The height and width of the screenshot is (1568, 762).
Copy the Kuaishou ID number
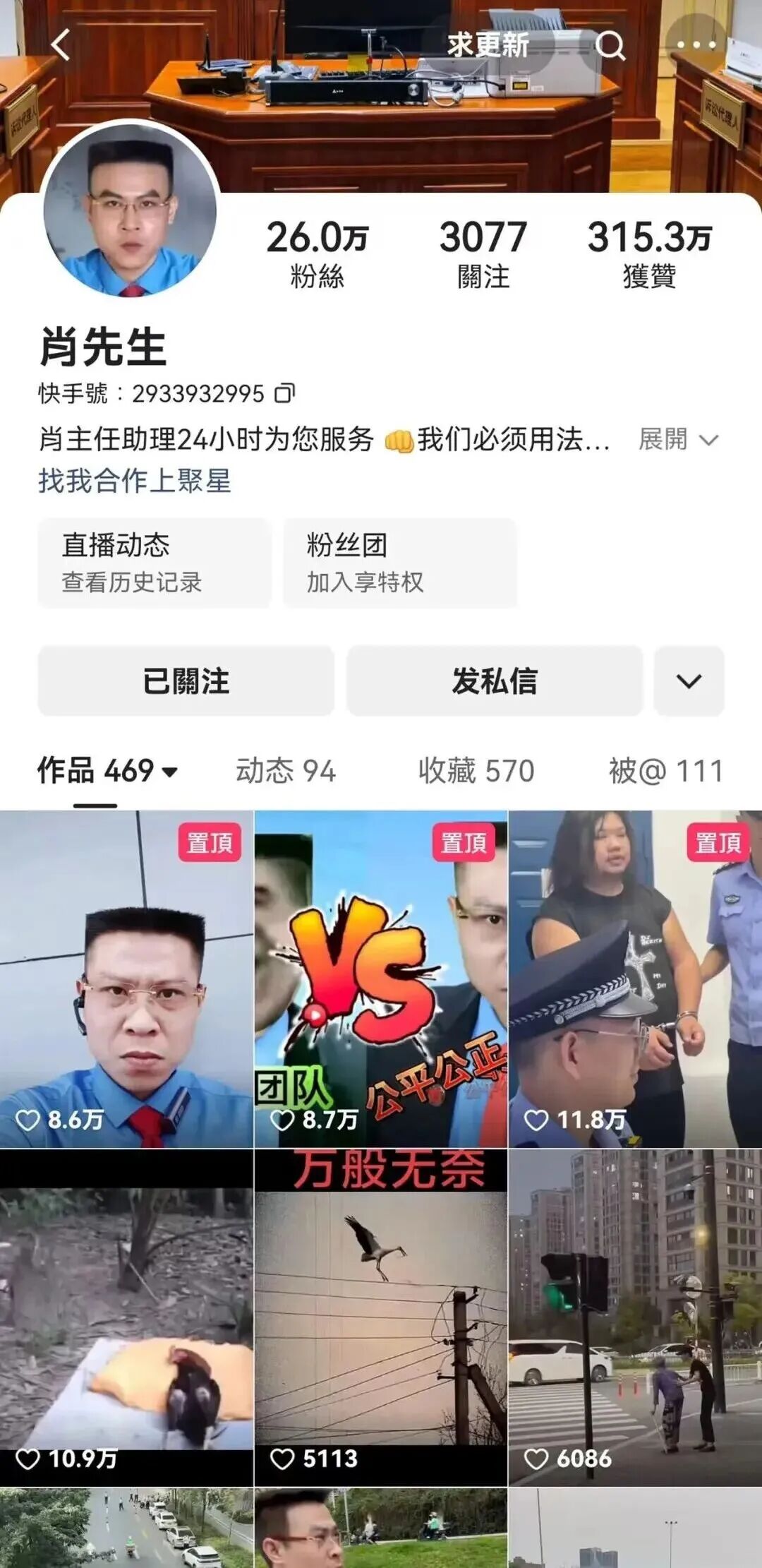point(284,393)
